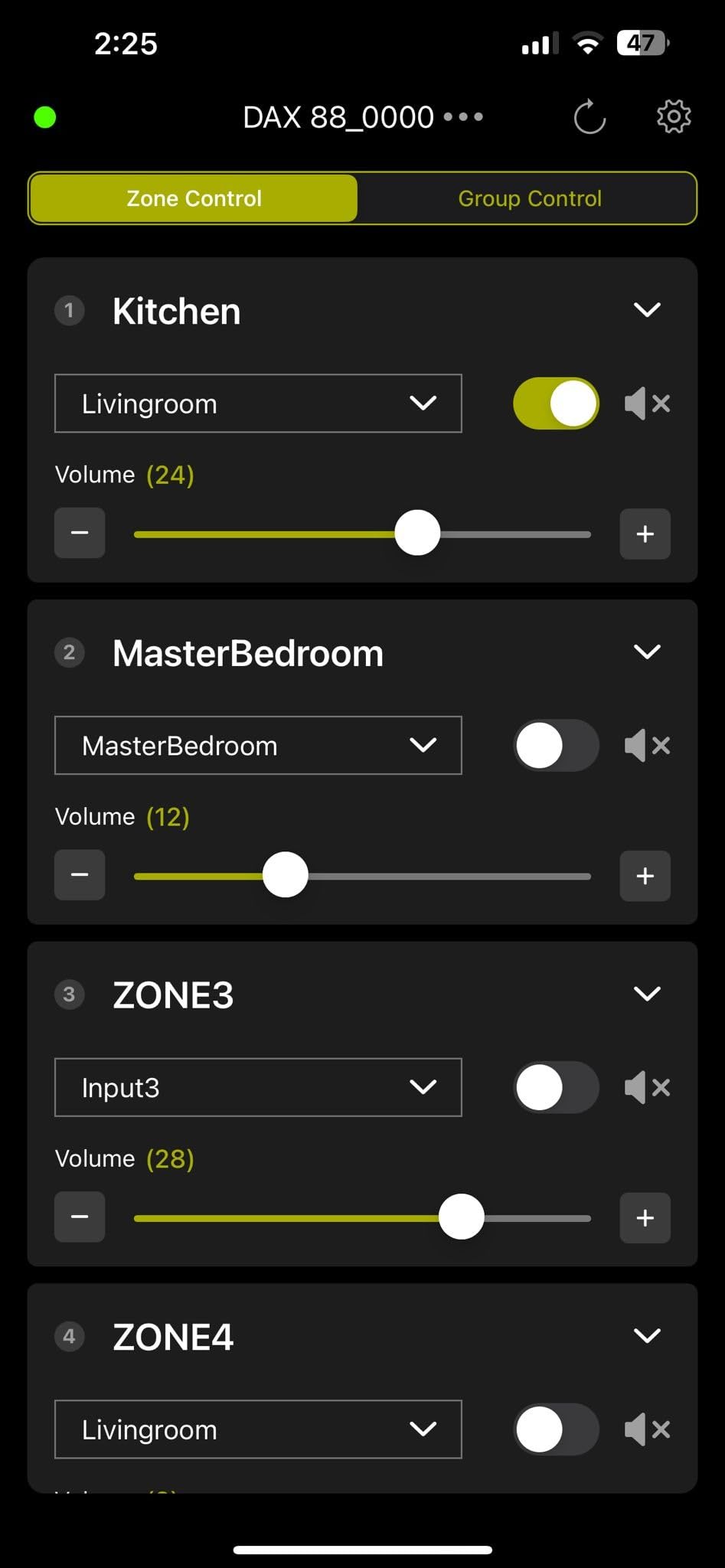The height and width of the screenshot is (1568, 725).
Task: Open the Input3 source selector for ZONE3
Action: [258, 1086]
